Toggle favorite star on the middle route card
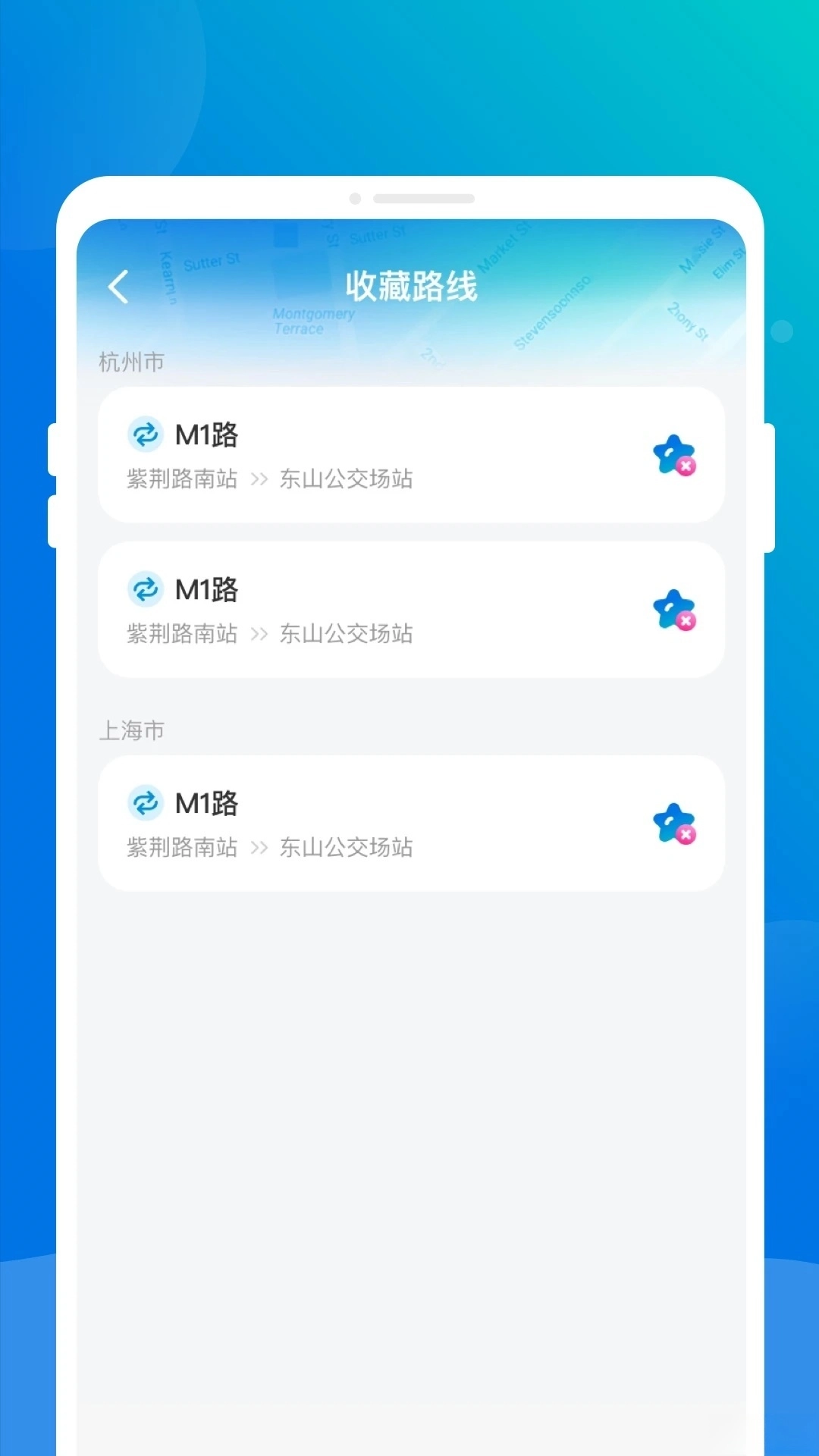The width and height of the screenshot is (819, 1456). (675, 610)
